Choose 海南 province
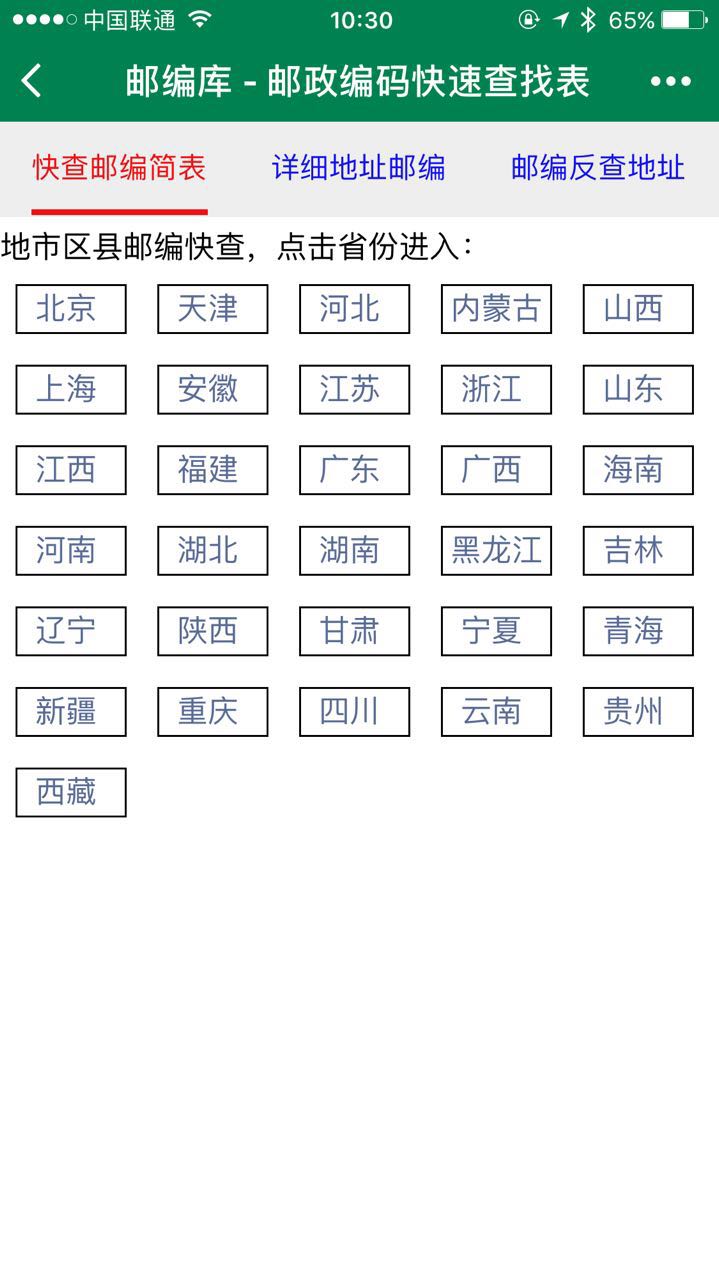 638,470
